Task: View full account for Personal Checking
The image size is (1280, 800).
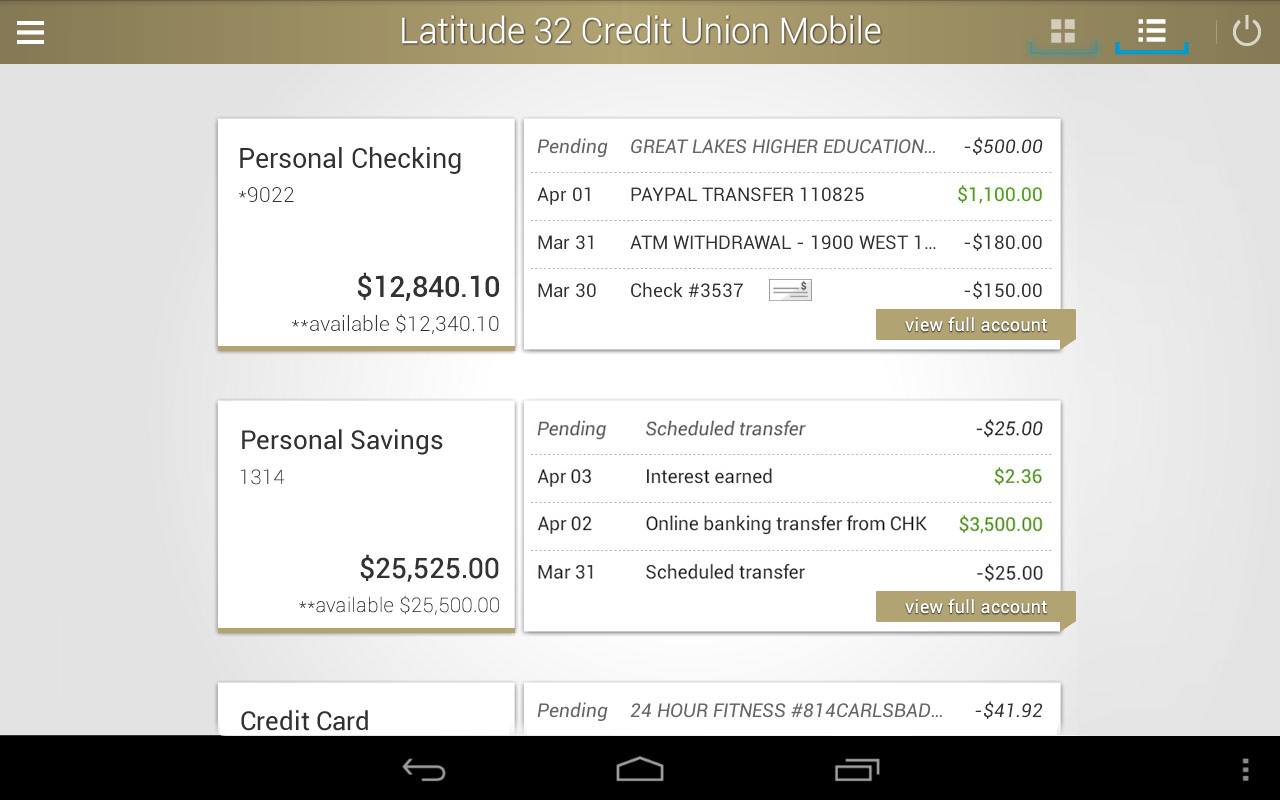Action: [975, 325]
